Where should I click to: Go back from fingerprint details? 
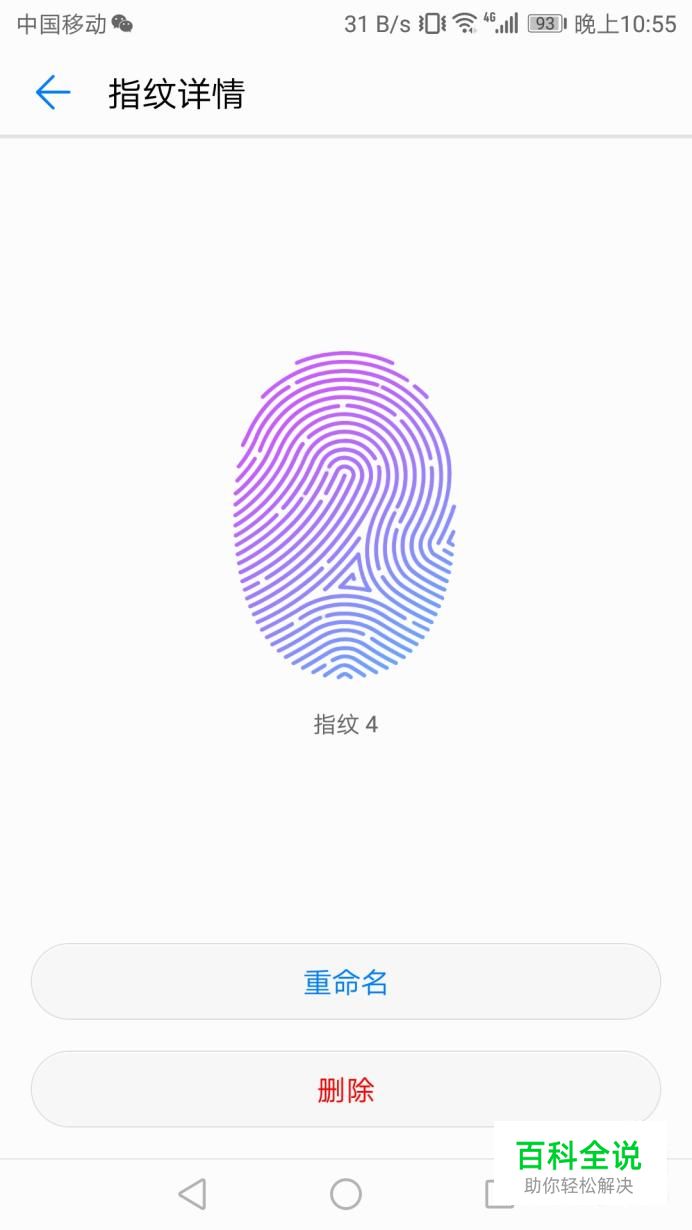point(53,93)
